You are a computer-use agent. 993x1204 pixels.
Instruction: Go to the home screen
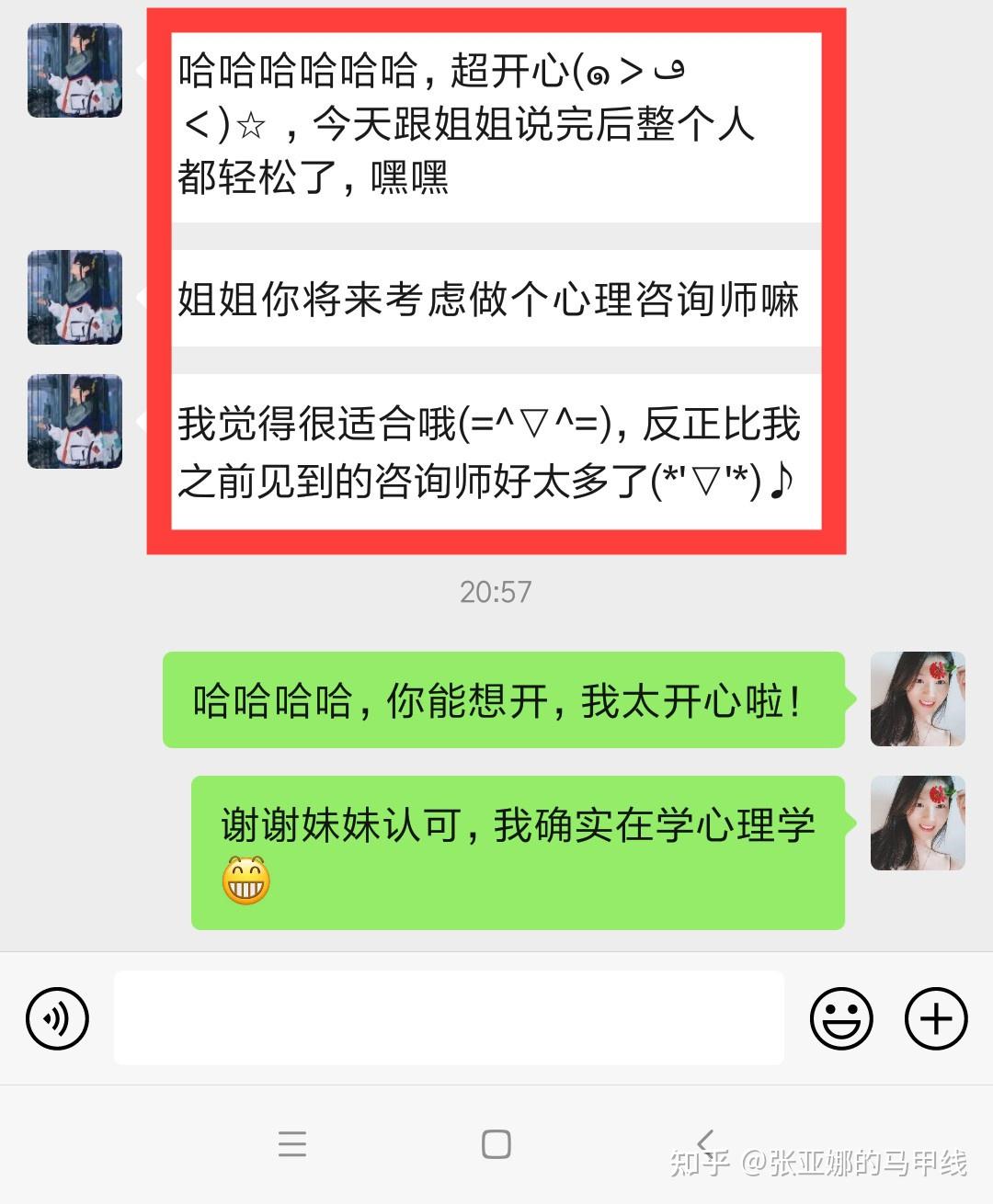tap(496, 1144)
